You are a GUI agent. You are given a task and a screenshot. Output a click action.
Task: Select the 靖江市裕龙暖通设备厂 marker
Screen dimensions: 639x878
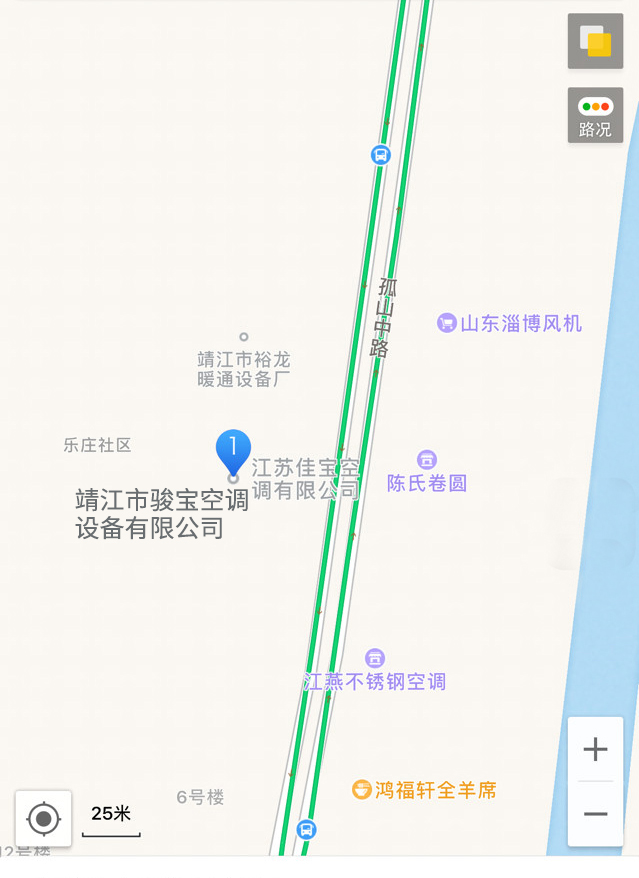point(243,337)
